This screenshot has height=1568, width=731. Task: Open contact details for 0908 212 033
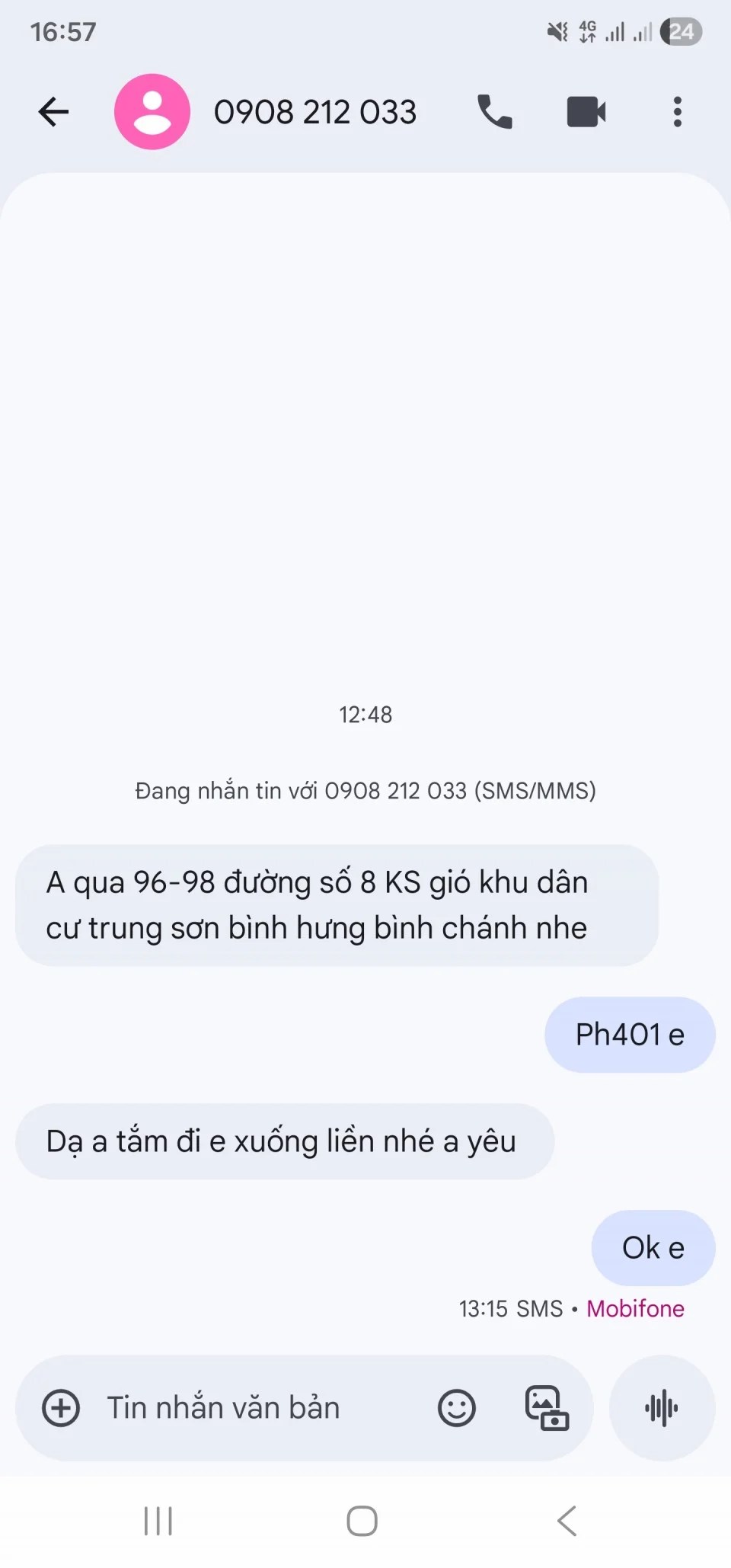tap(314, 112)
